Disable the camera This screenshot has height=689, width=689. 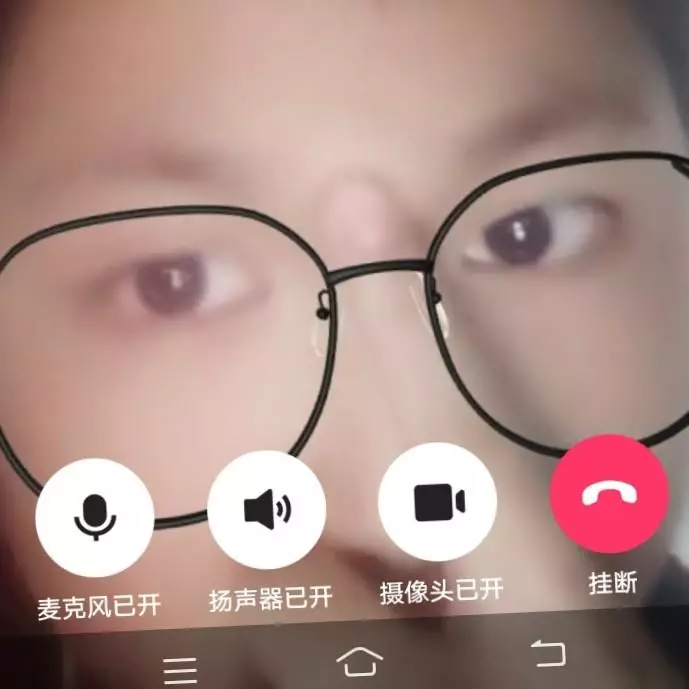(438, 502)
